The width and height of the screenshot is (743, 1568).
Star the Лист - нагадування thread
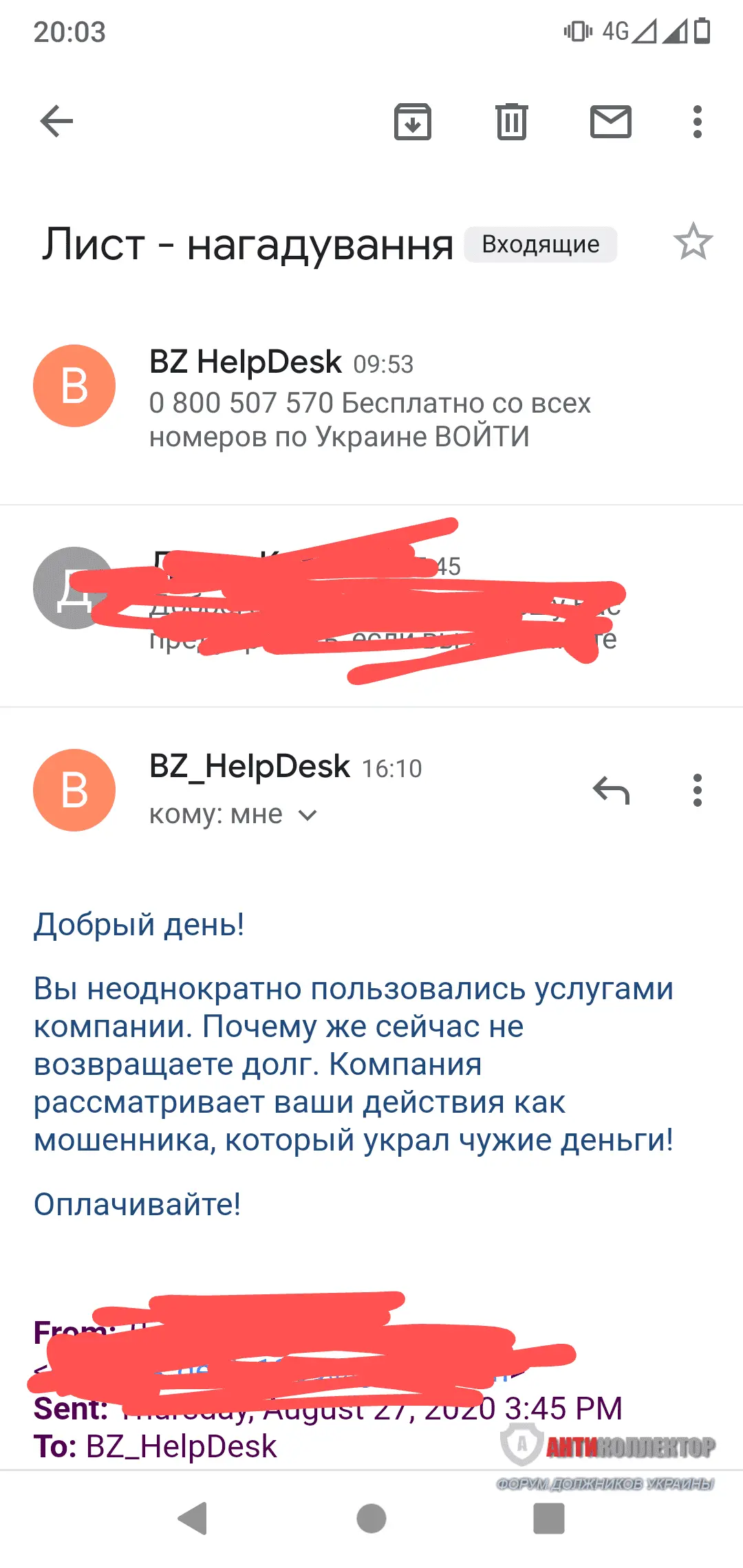692,242
